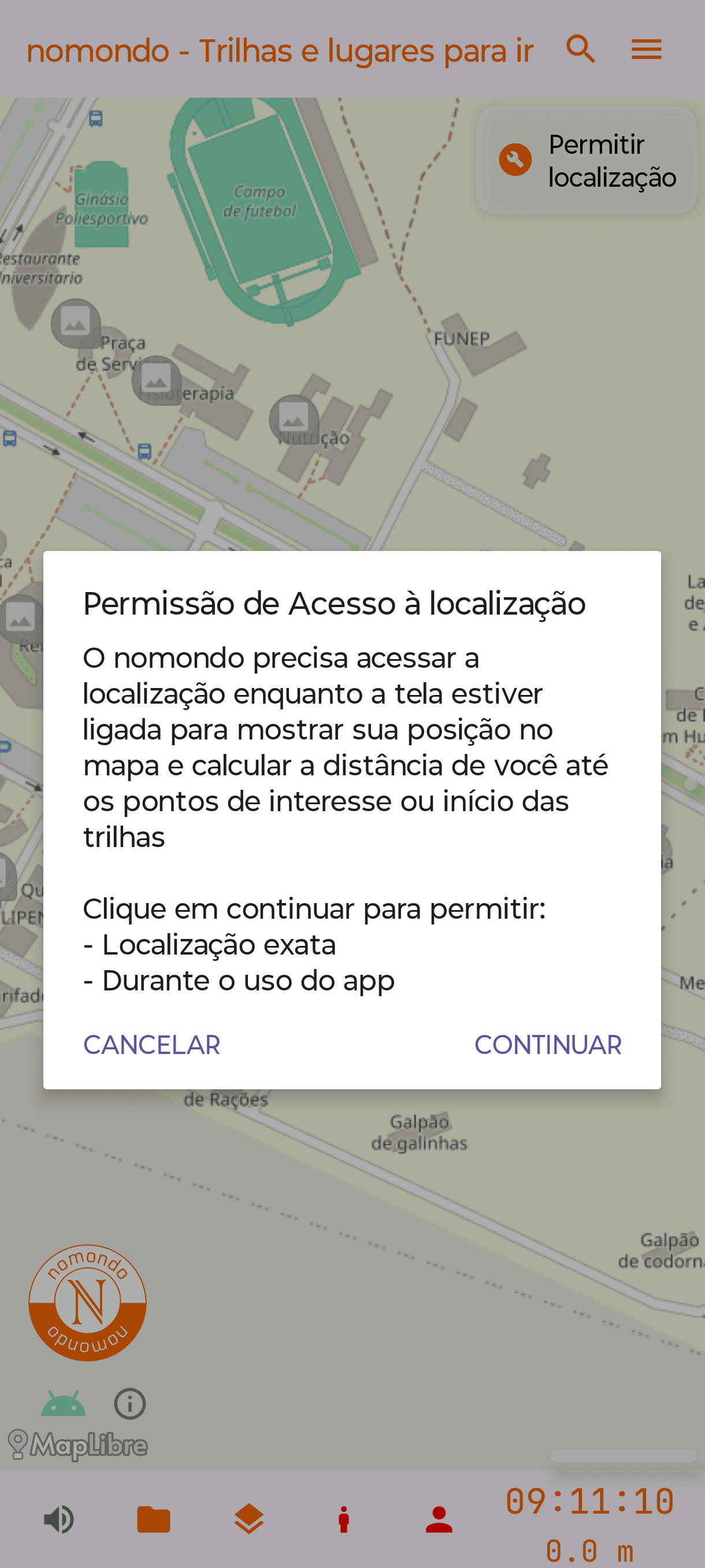Click the Permitir localização card
Viewport: 705px width, 1568px height.
pos(587,160)
